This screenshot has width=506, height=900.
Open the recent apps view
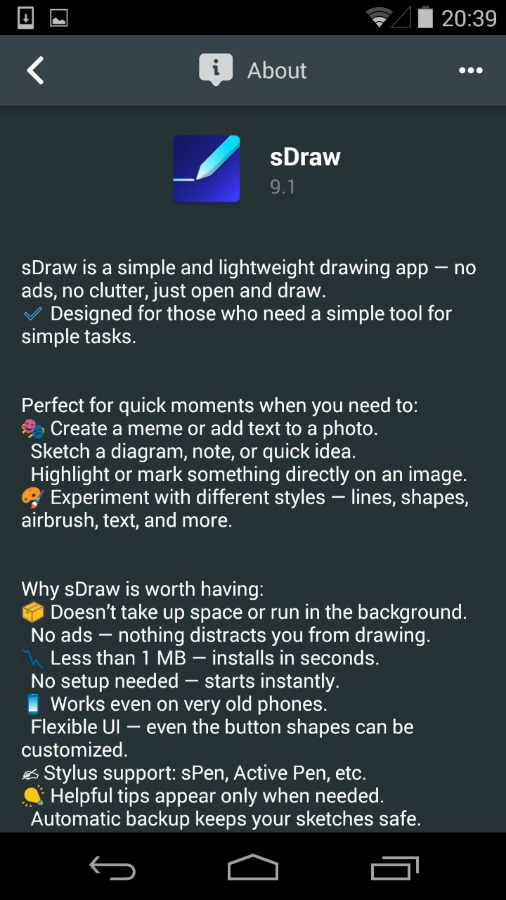click(394, 867)
